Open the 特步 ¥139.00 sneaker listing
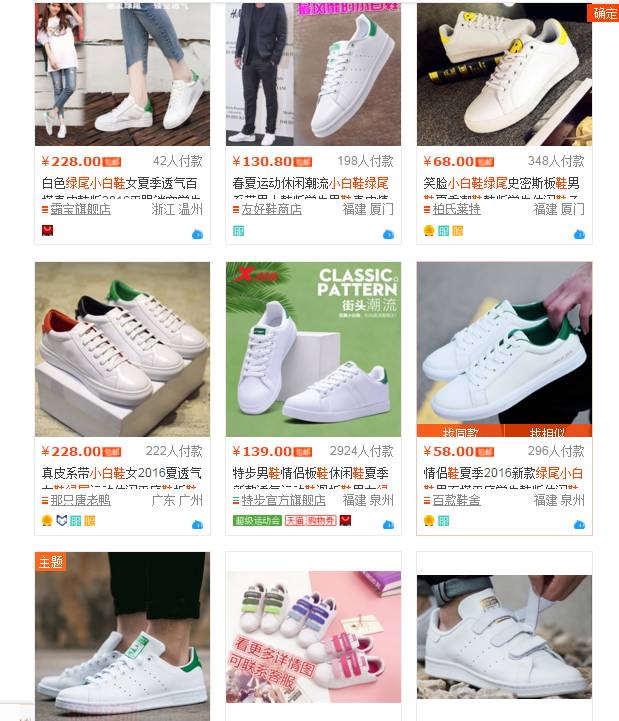This screenshot has width=619, height=721. click(313, 349)
